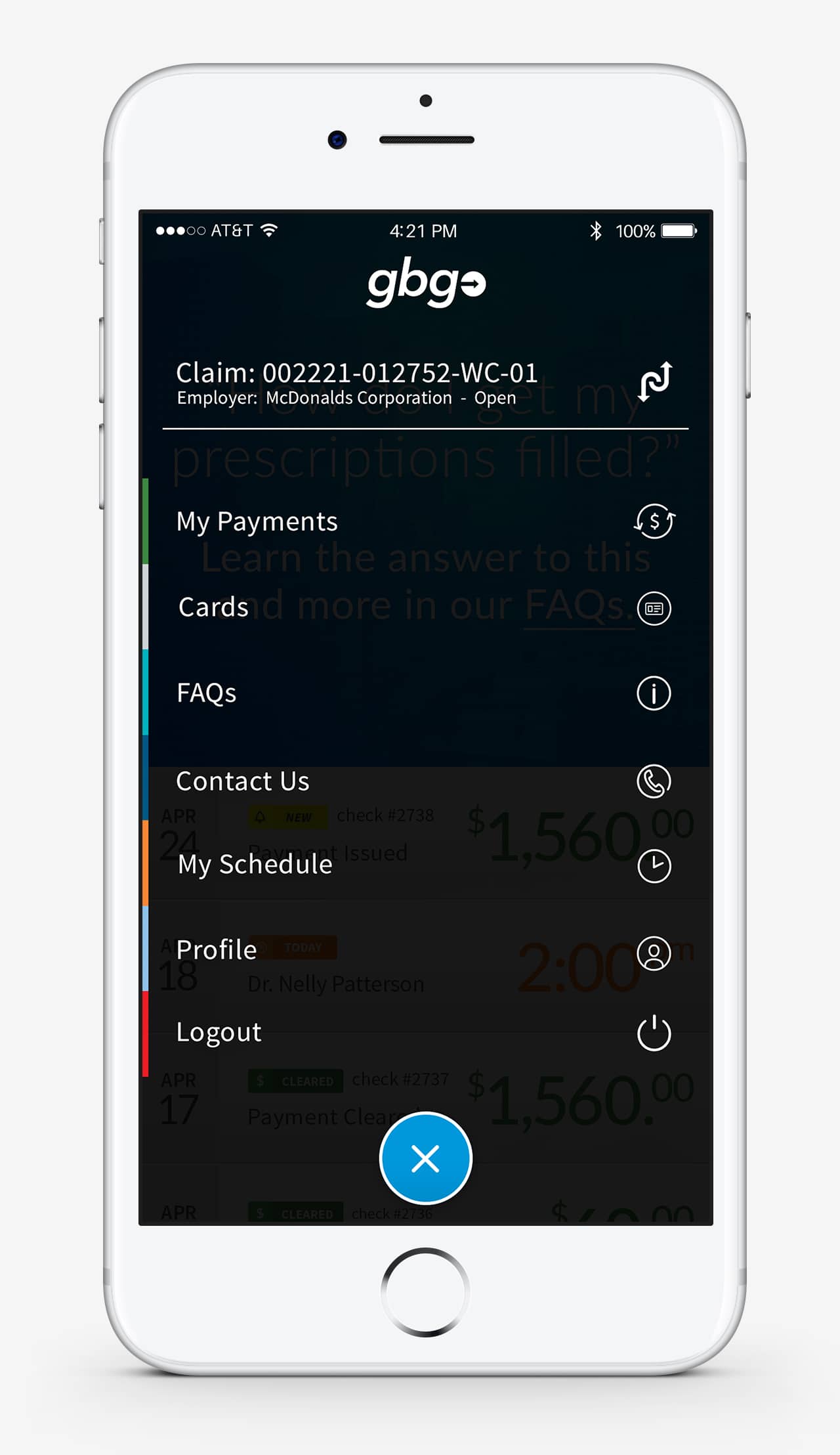
Task: Open the Cards menu item
Action: (x=425, y=607)
